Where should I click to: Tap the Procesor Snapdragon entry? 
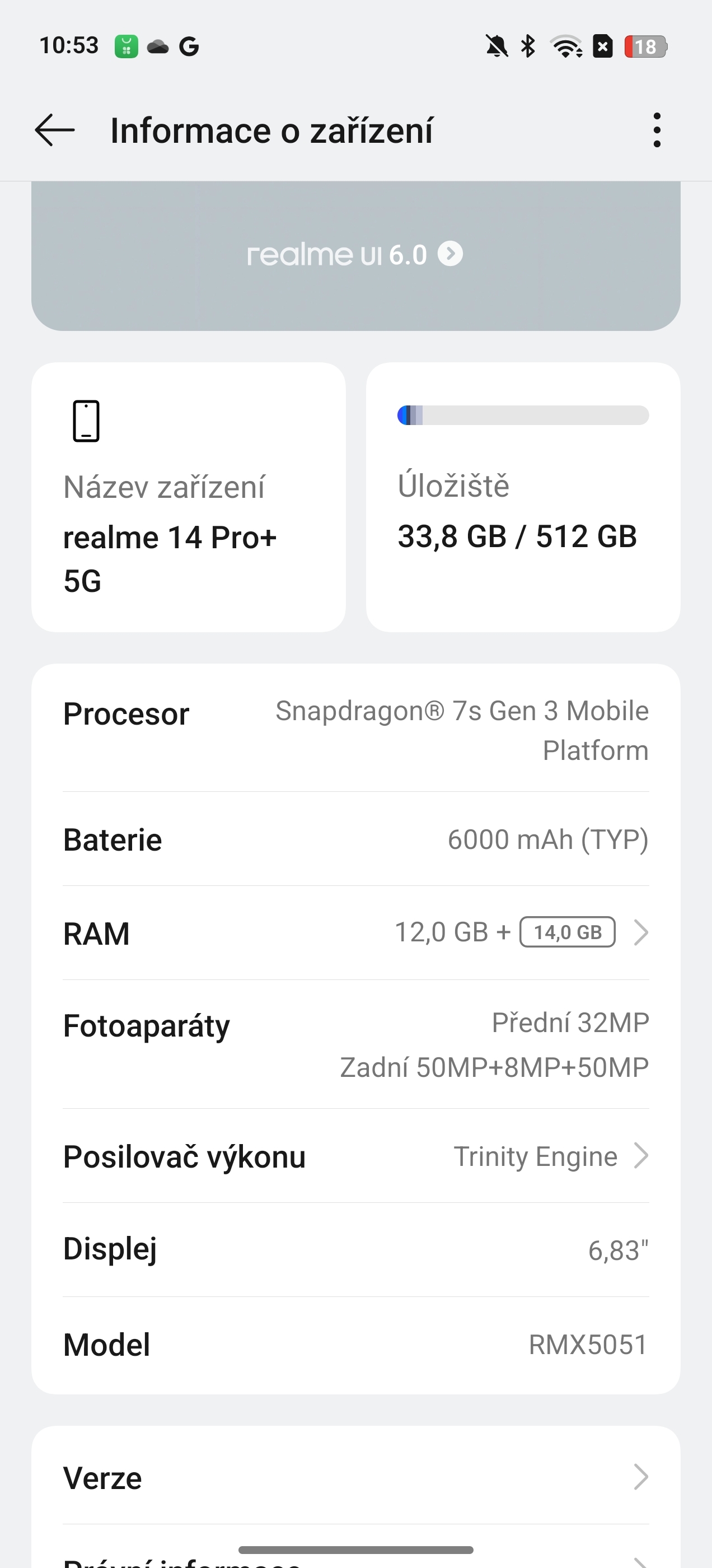[356, 729]
